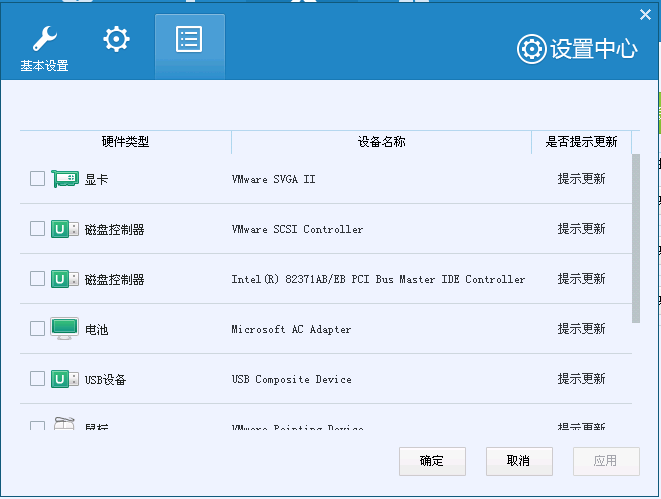Click the 取消 button
The image size is (661, 499).
(519, 461)
